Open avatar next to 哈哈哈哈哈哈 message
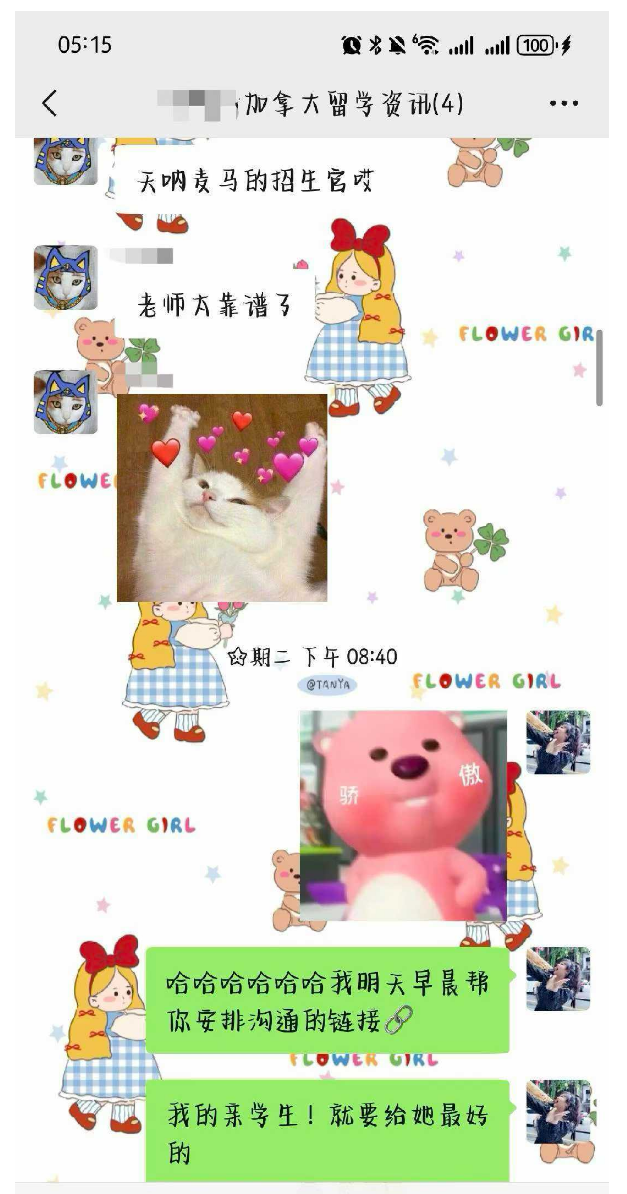 (x=558, y=978)
